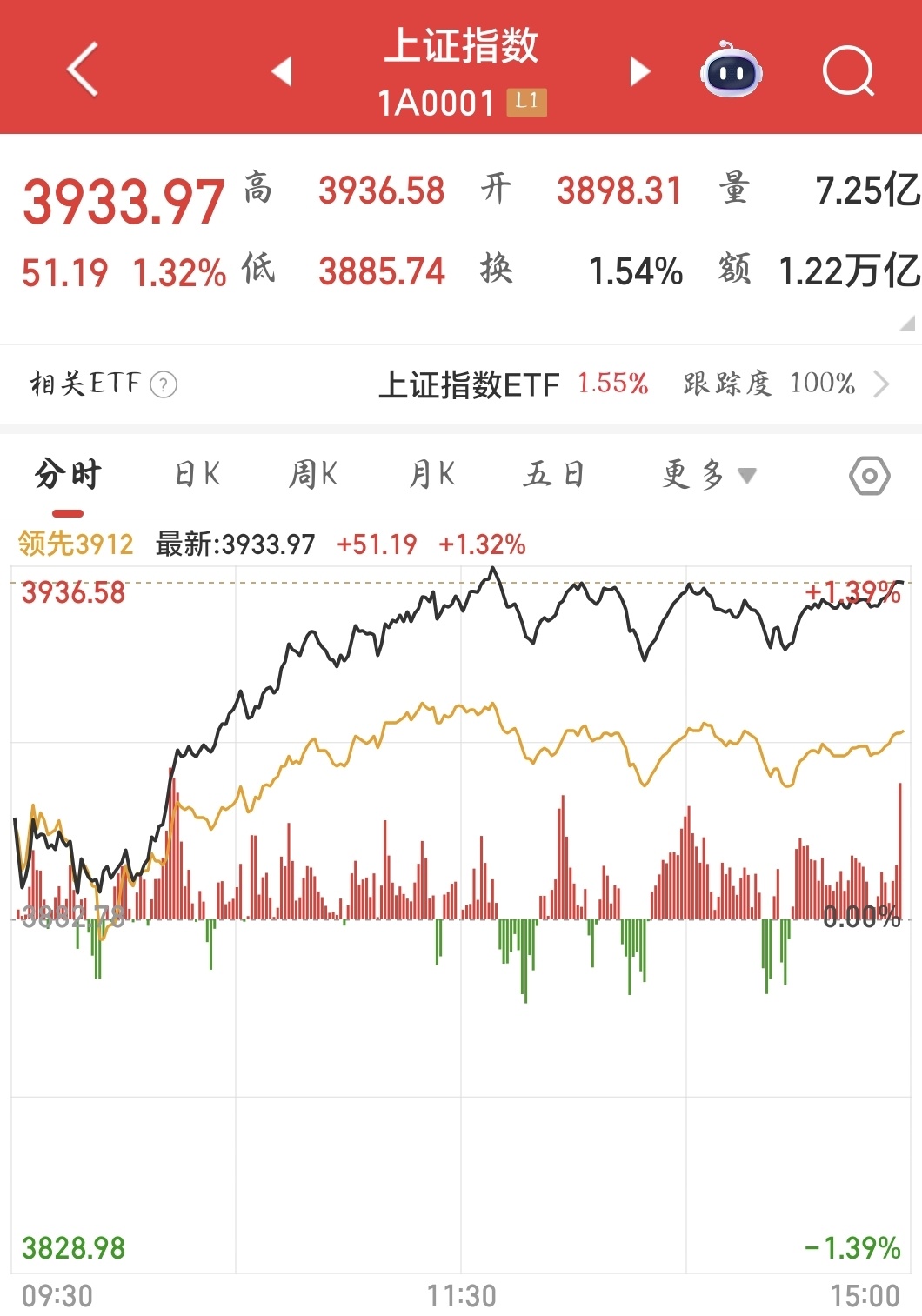This screenshot has width=922, height=1316.
Task: Go back using the top-left arrow
Action: pos(83,70)
